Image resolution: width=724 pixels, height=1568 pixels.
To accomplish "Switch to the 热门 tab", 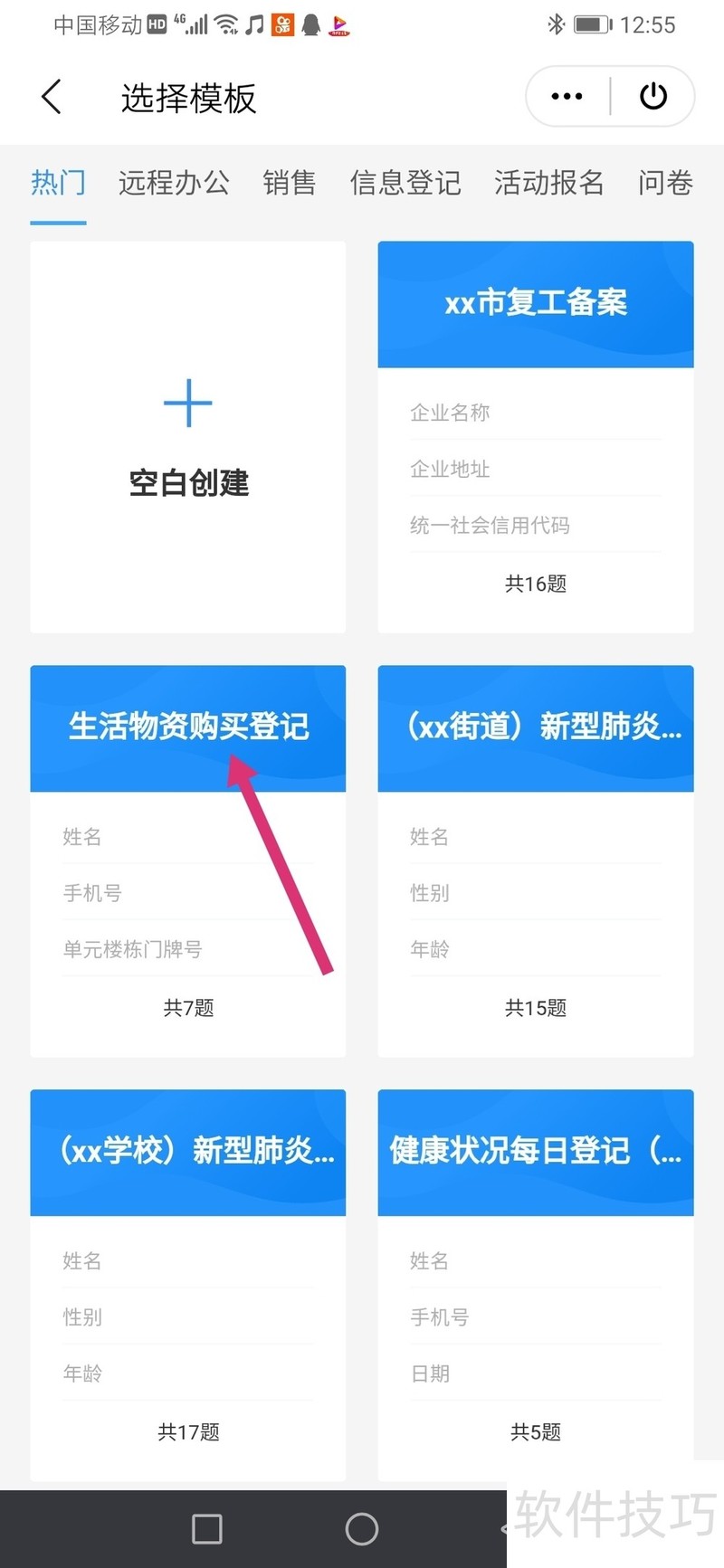I will (x=58, y=183).
